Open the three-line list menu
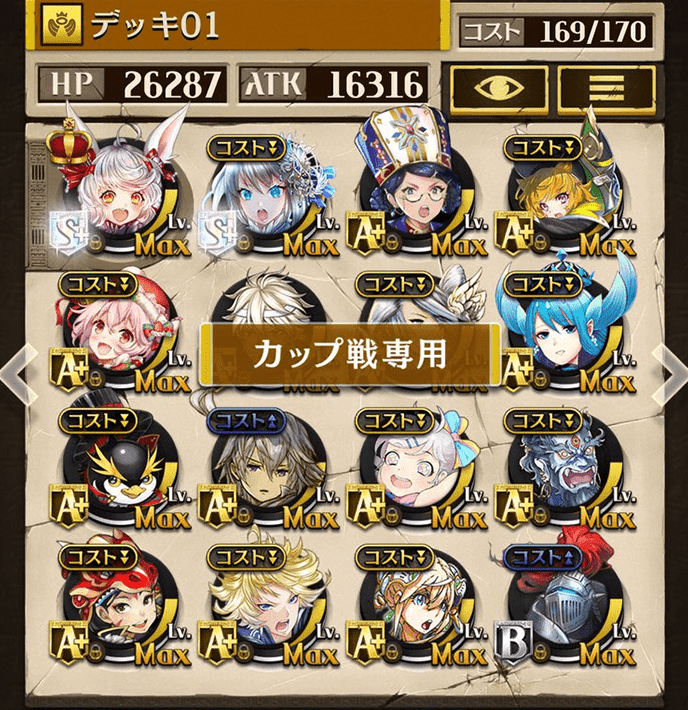The width and height of the screenshot is (688, 710). [x=605, y=88]
